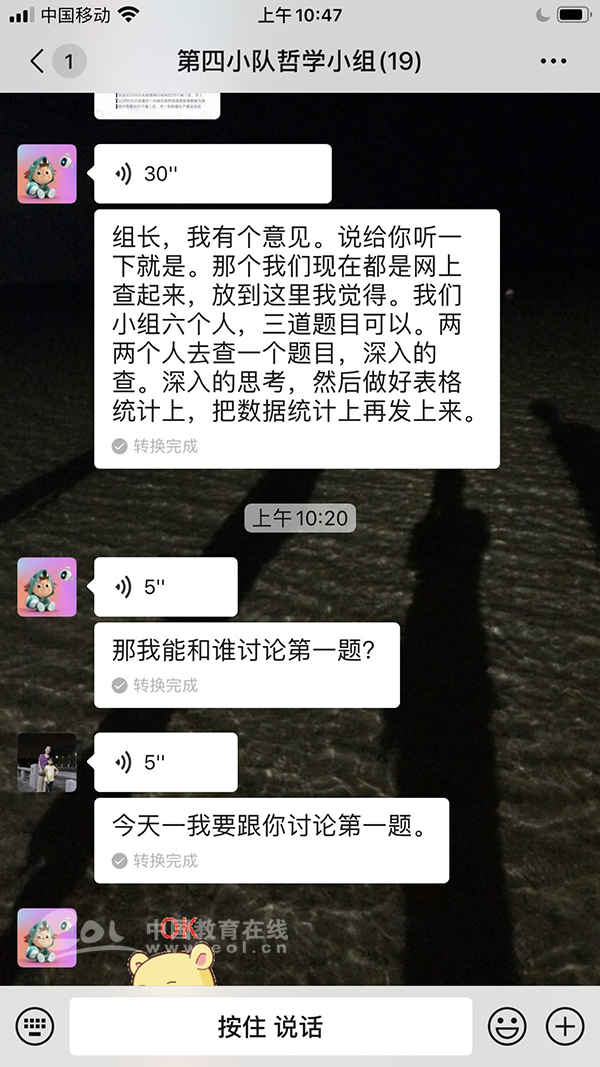Switch to keyboard text input
600x1067 pixels.
pyautogui.click(x=34, y=1026)
